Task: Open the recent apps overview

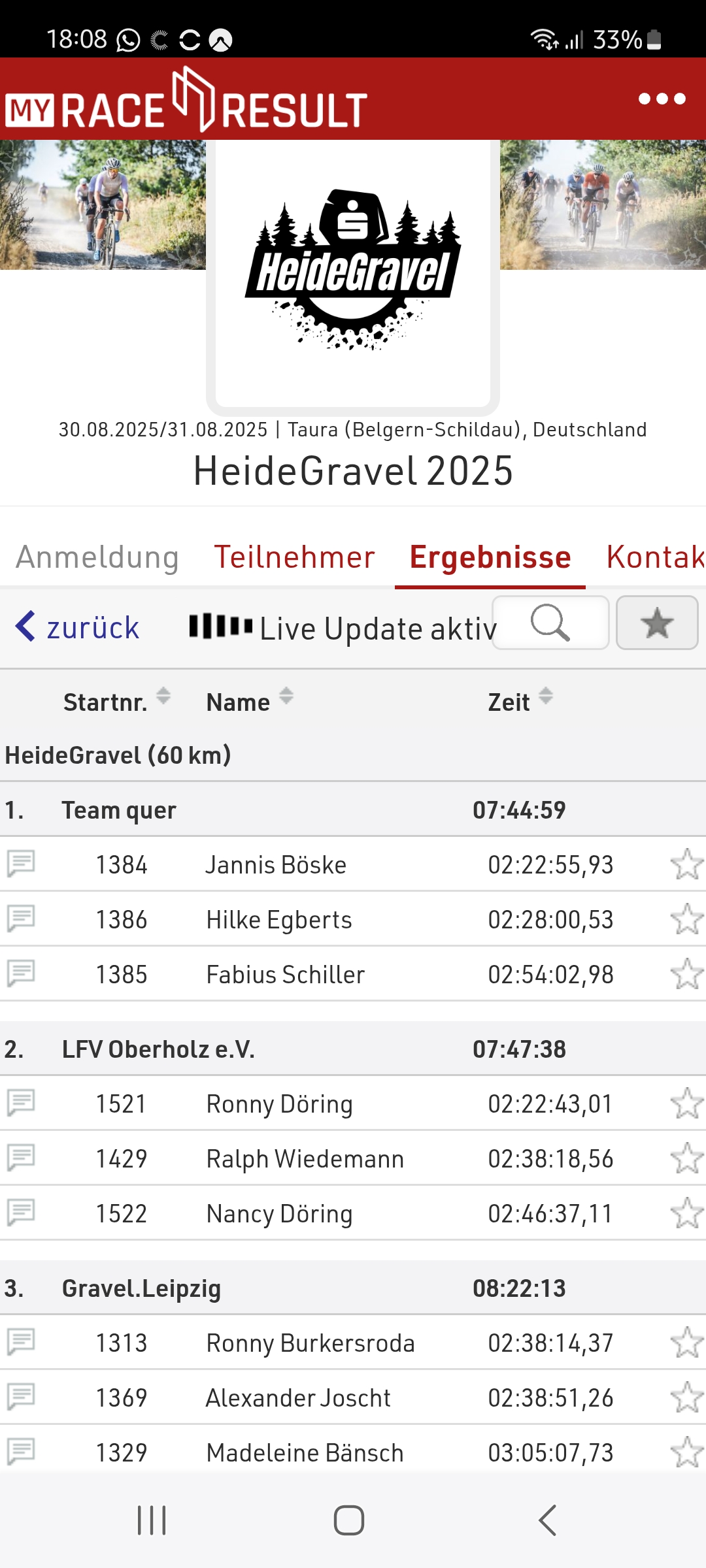Action: click(152, 1520)
